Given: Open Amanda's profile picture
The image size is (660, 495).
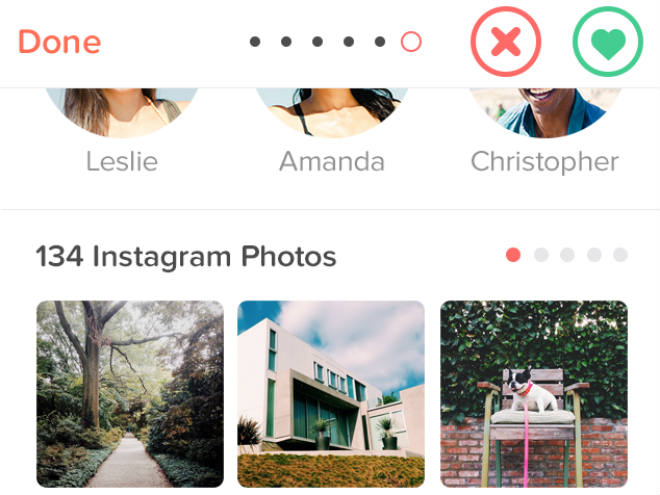Looking at the screenshot, I should tap(330, 110).
